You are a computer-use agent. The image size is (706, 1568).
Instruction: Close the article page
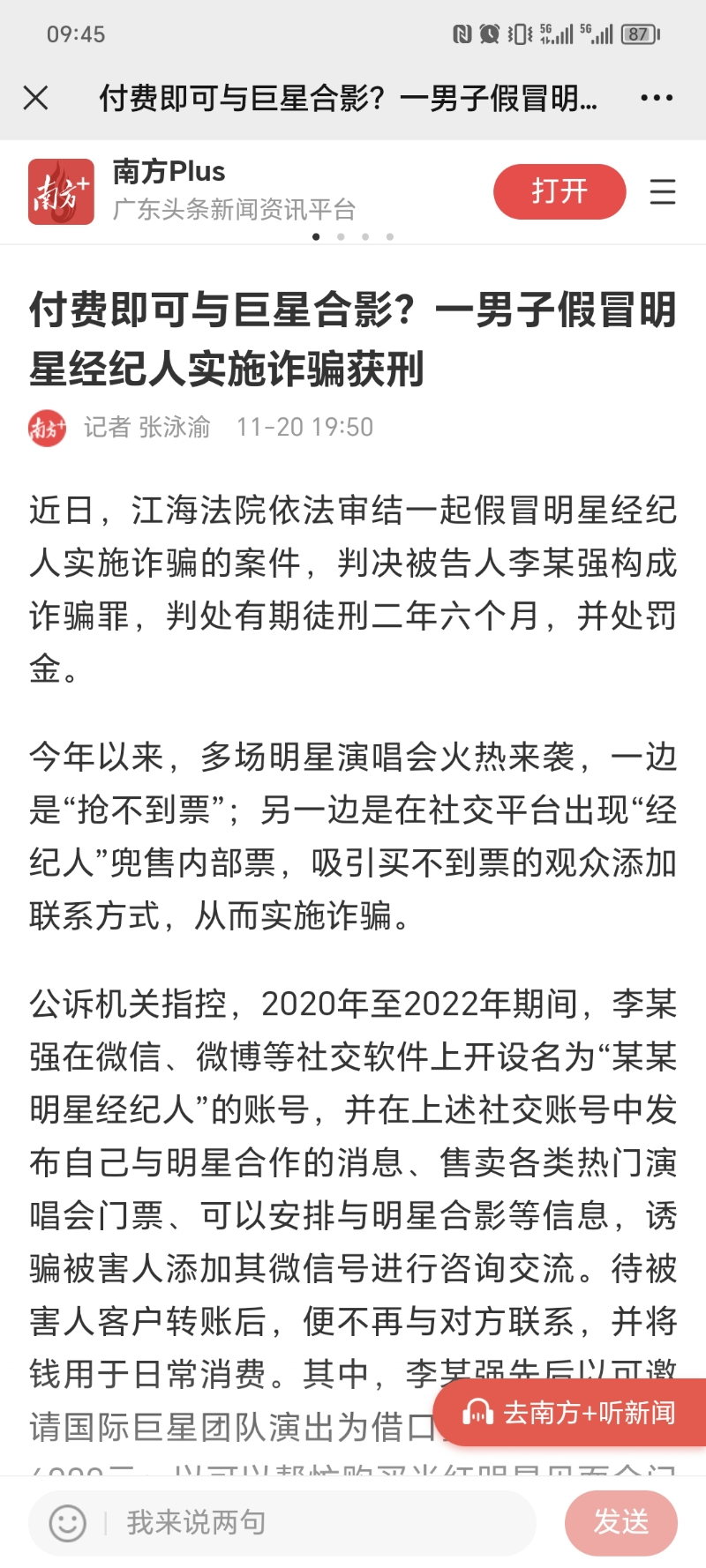coord(36,98)
